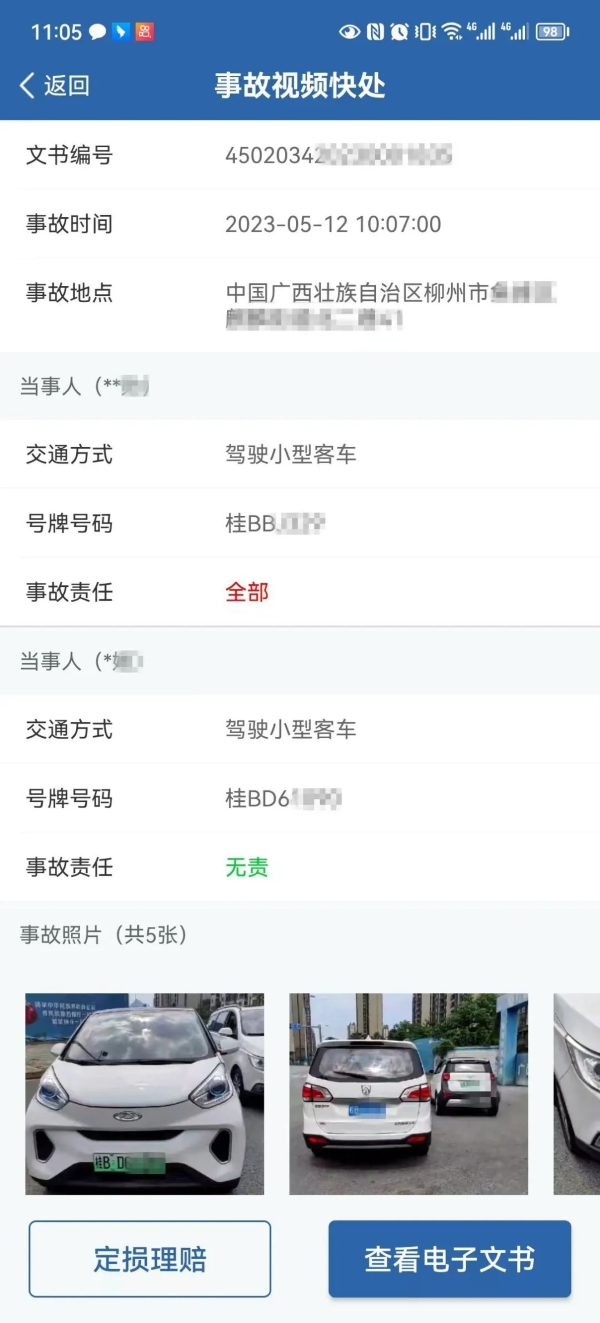Open the first accident photo of the small white car
This screenshot has height=1323, width=600.
click(x=145, y=1094)
